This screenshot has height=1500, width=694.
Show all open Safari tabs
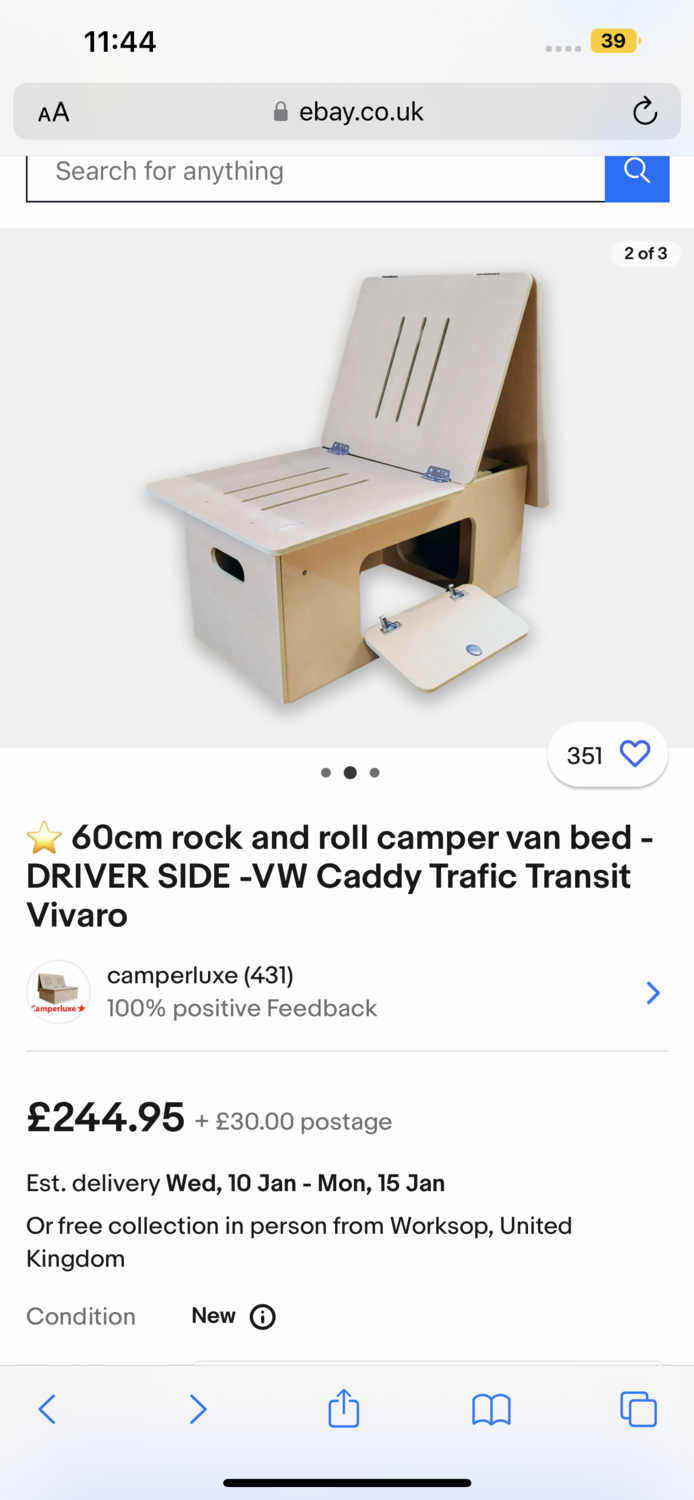coord(638,1409)
